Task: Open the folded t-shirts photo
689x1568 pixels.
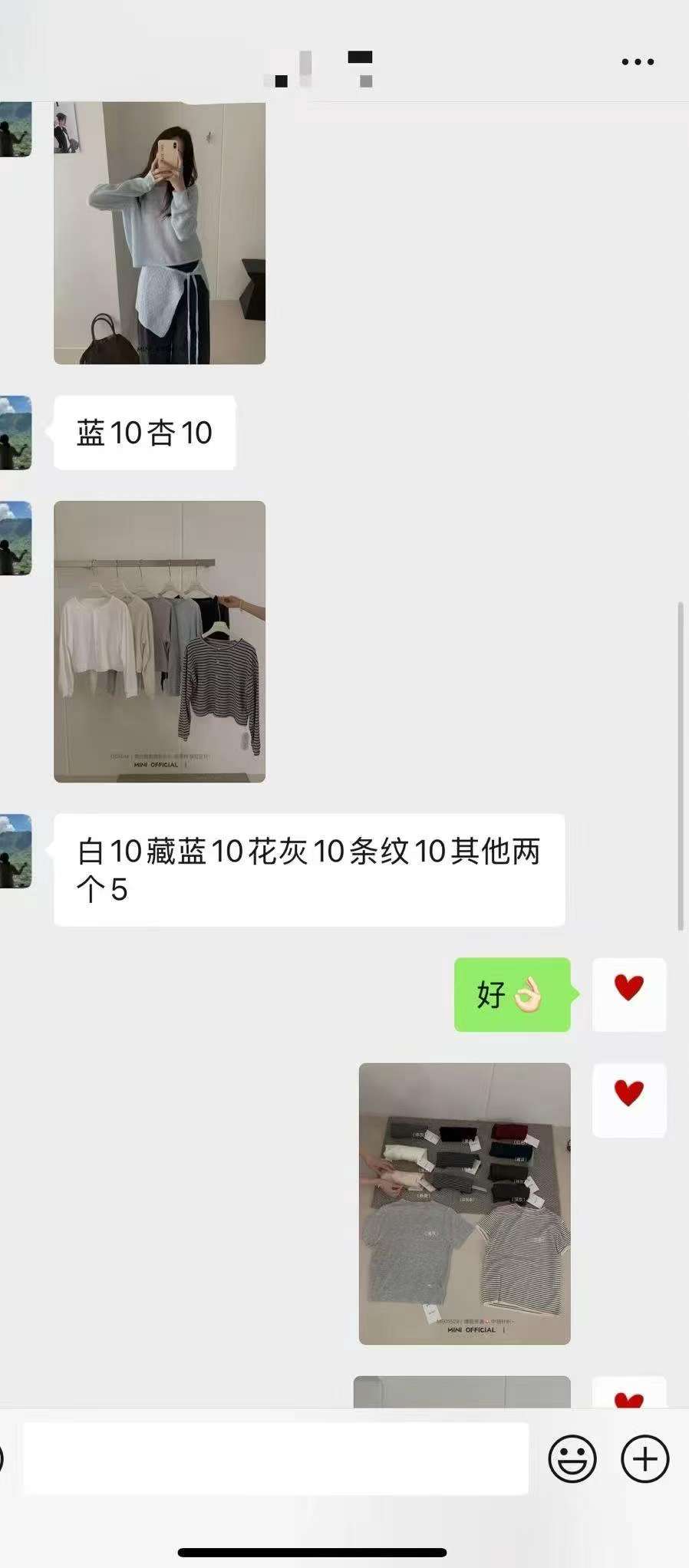Action: point(464,1204)
